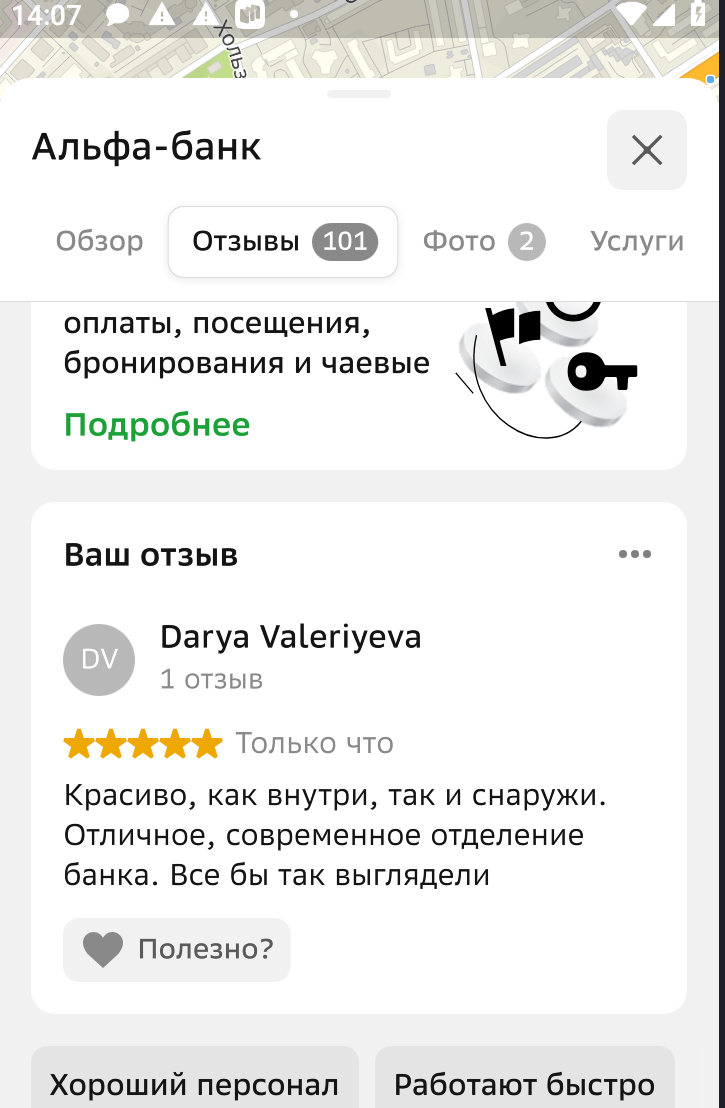Screen dimensions: 725x1108
Task: Filter reviews by Работают быстро
Action: 524,1084
